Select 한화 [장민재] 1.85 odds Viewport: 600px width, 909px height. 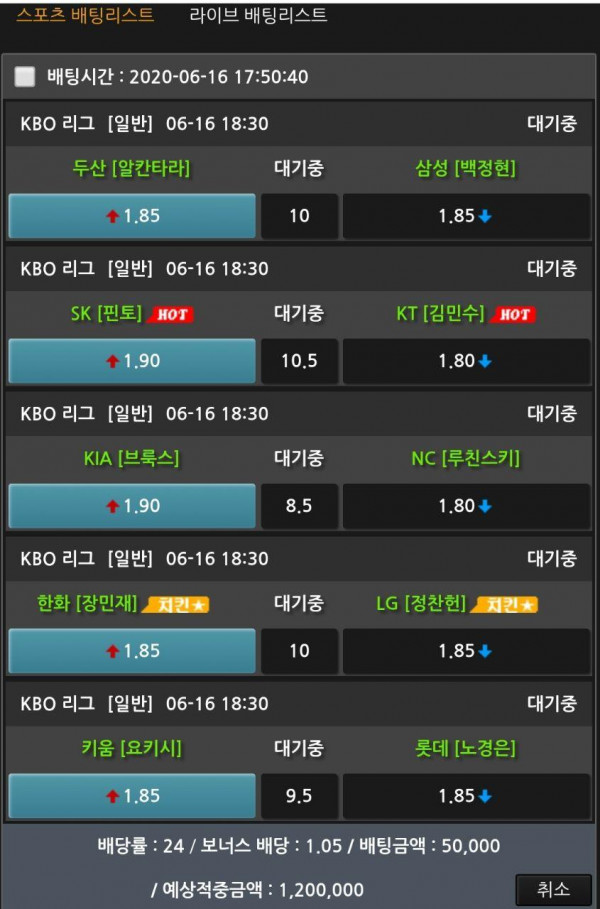click(x=132, y=651)
